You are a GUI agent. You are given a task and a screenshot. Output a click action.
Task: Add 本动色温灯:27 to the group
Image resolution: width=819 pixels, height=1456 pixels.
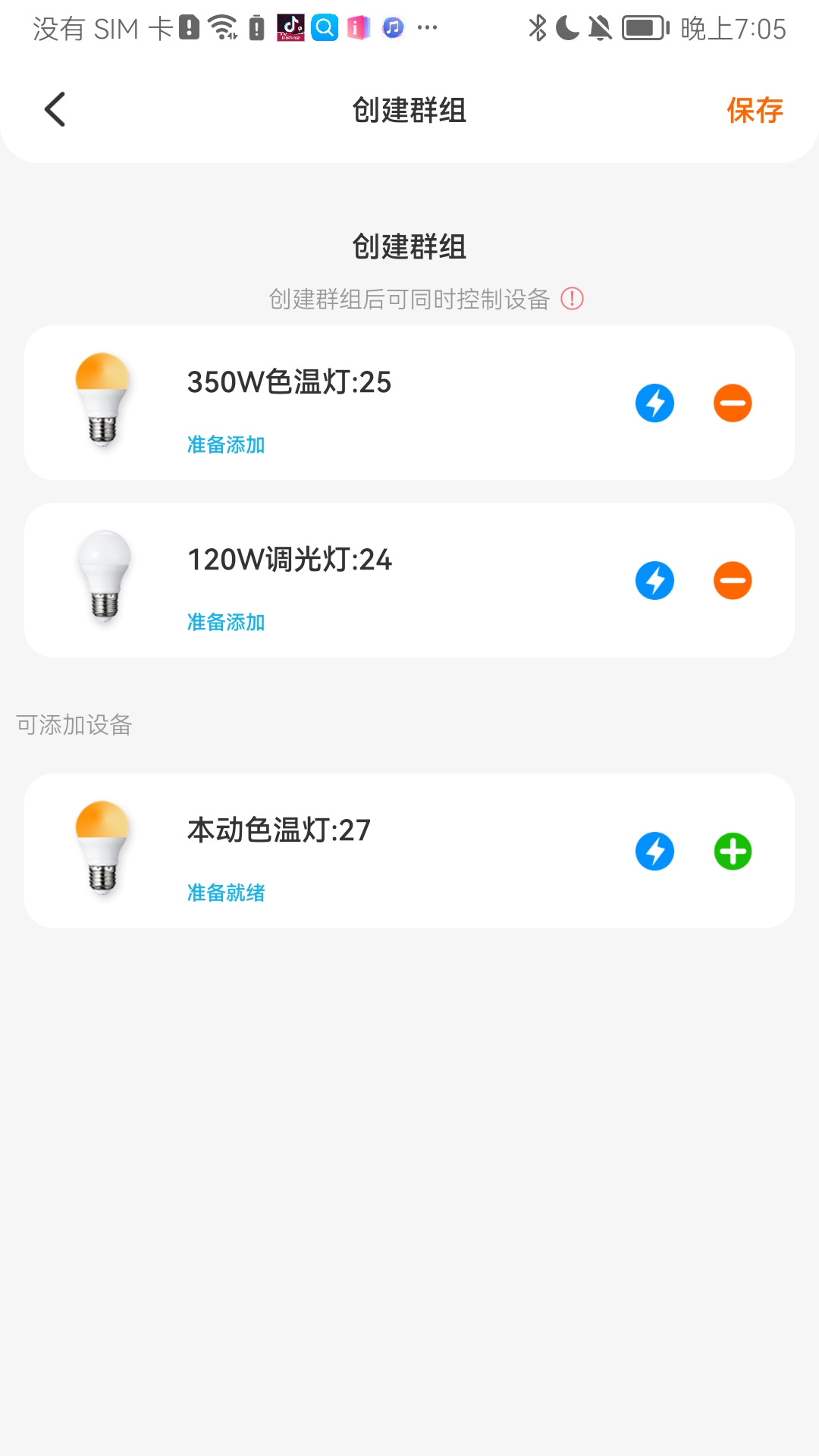[x=732, y=851]
